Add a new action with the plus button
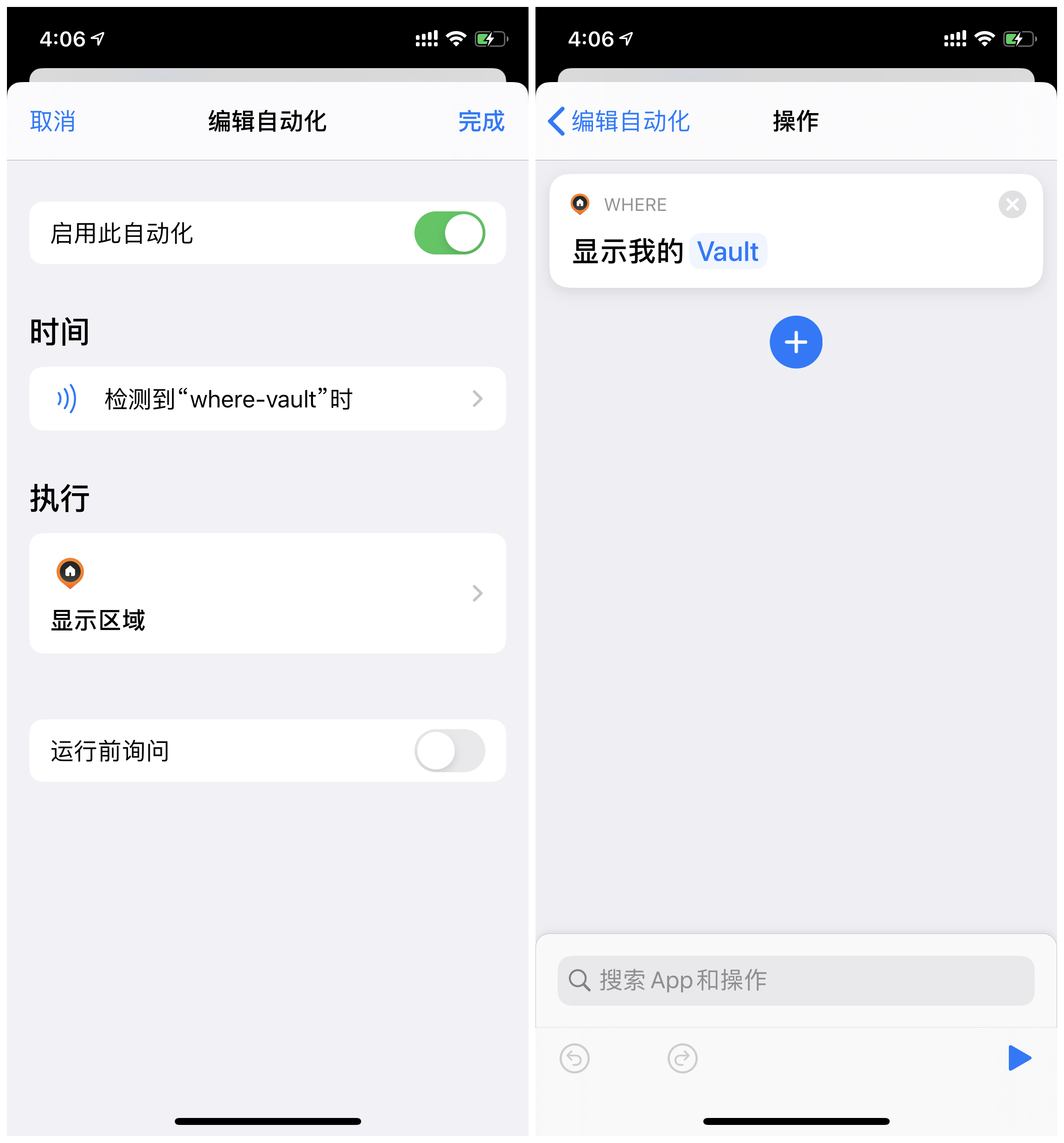1064x1143 pixels. point(796,342)
